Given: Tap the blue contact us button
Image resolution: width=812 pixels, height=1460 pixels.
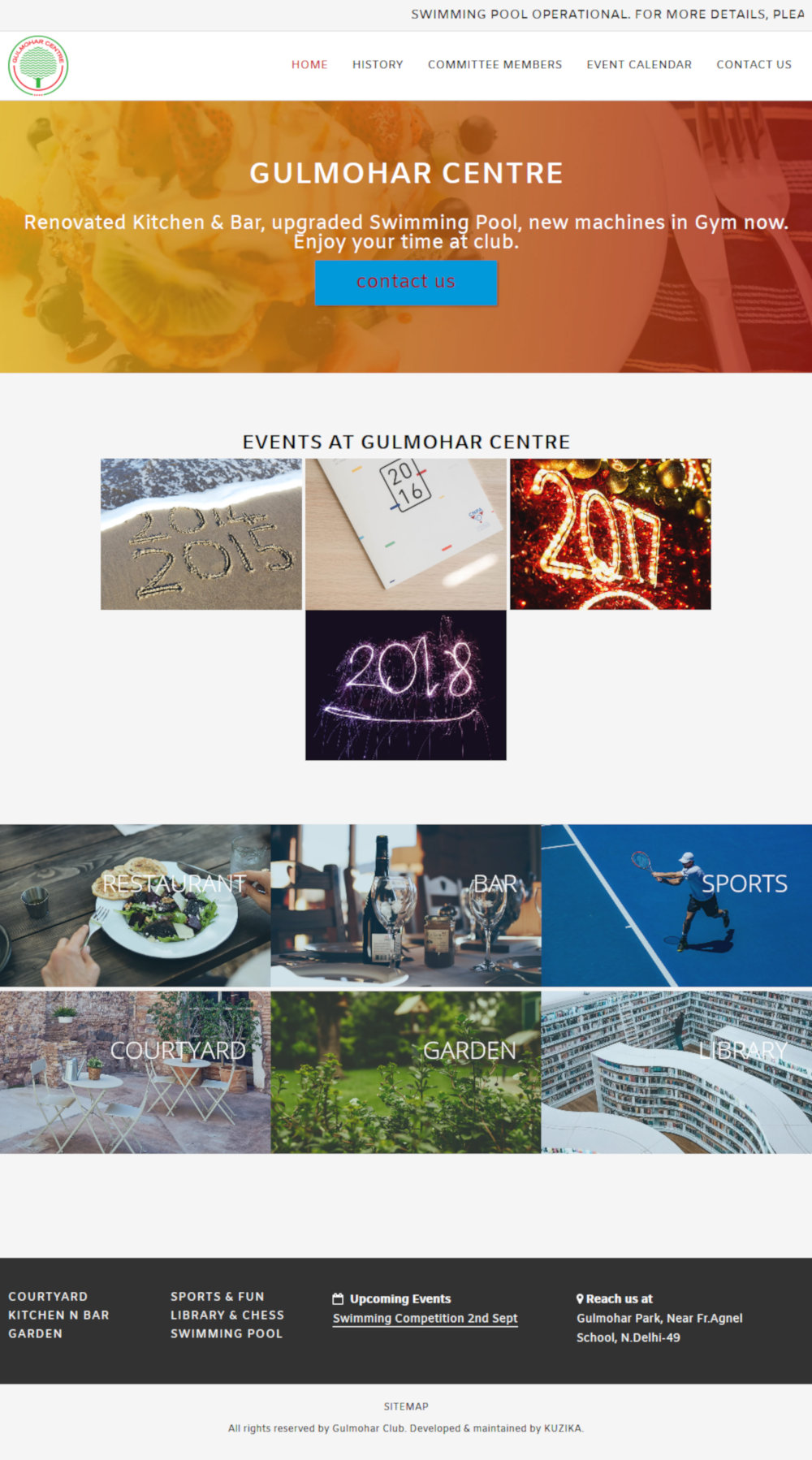Looking at the screenshot, I should point(406,283).
